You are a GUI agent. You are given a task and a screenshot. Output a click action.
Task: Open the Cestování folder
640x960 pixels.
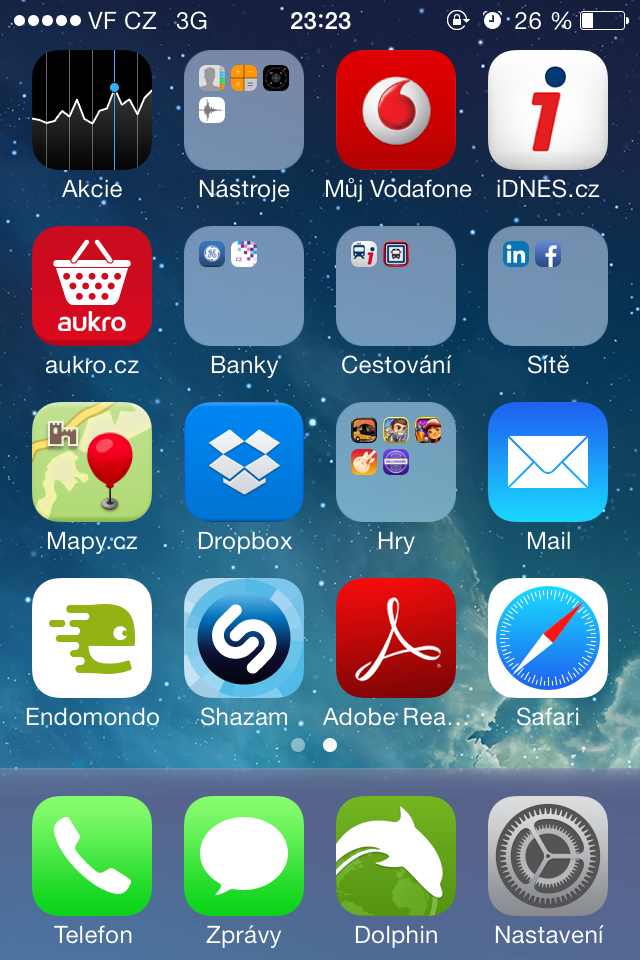(x=396, y=286)
